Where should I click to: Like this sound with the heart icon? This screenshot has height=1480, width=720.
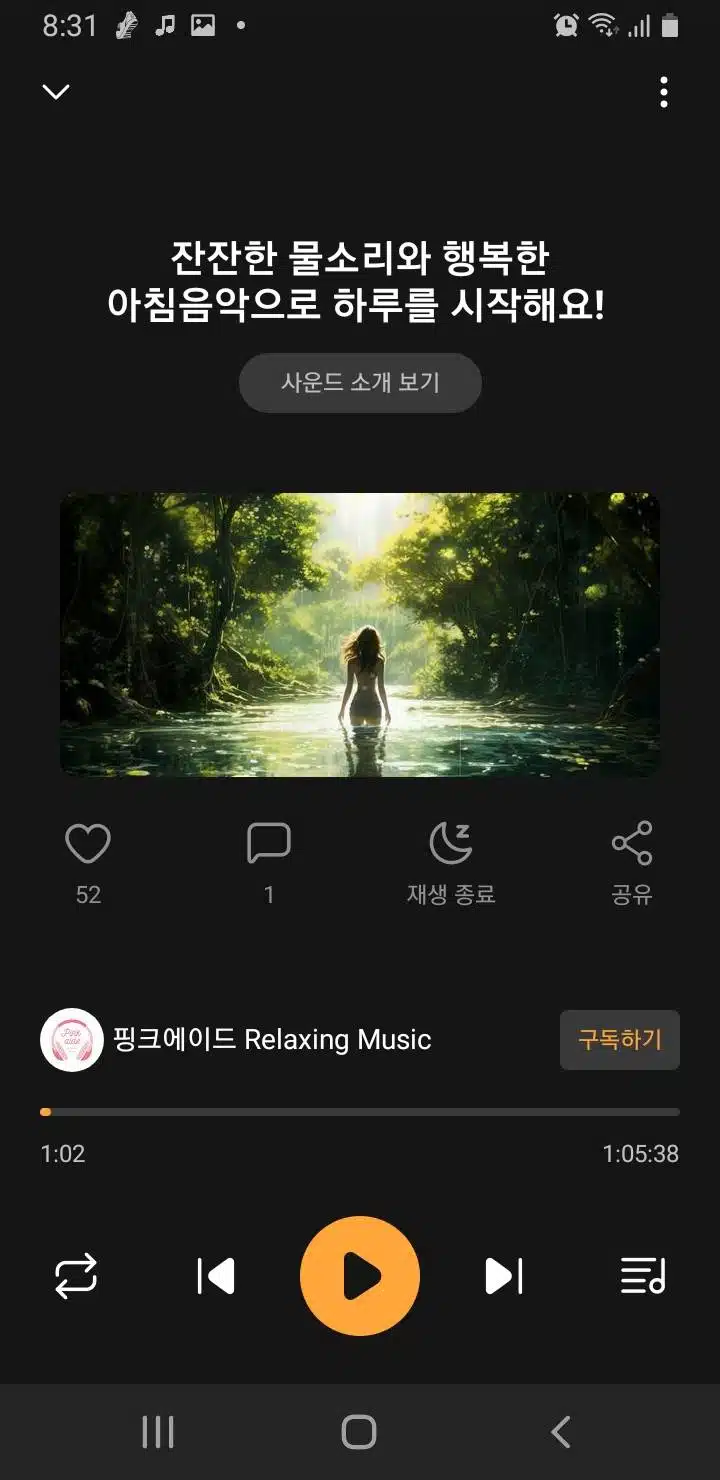[88, 844]
